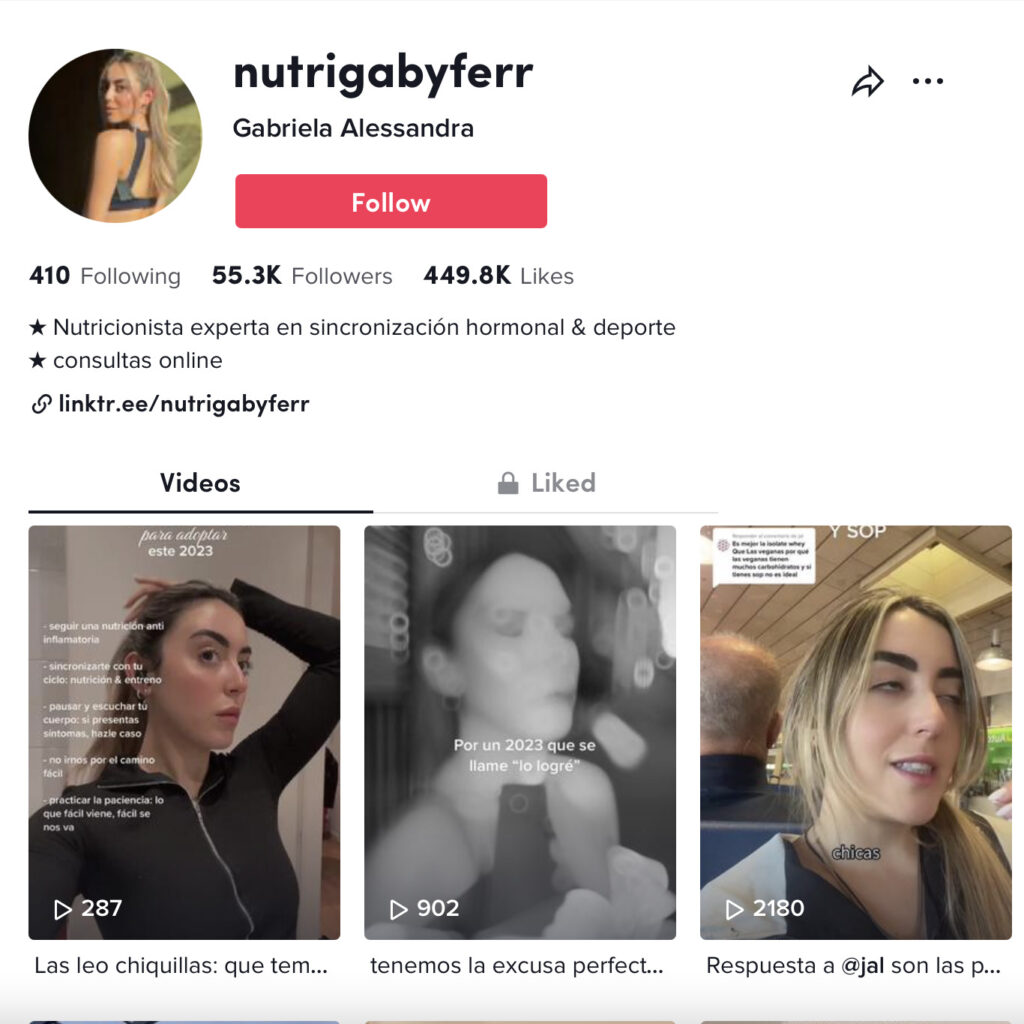Screen dimensions: 1024x1024
Task: Open the linktr.ee/nutrigabyferr link
Action: pyautogui.click(x=183, y=404)
